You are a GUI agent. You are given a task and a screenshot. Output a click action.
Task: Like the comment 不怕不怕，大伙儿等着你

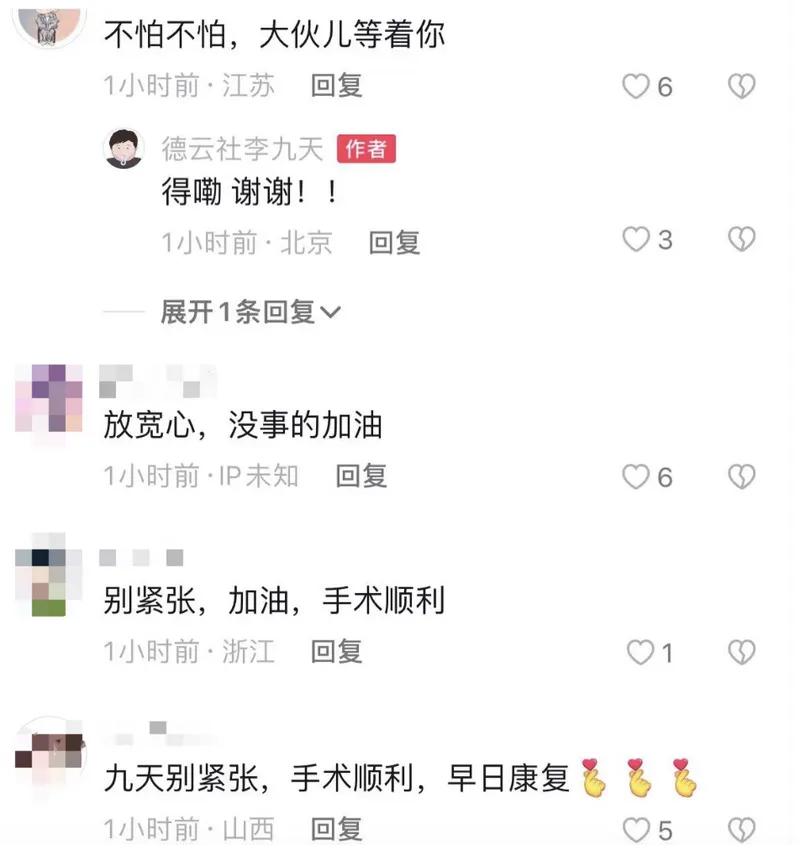pos(636,87)
